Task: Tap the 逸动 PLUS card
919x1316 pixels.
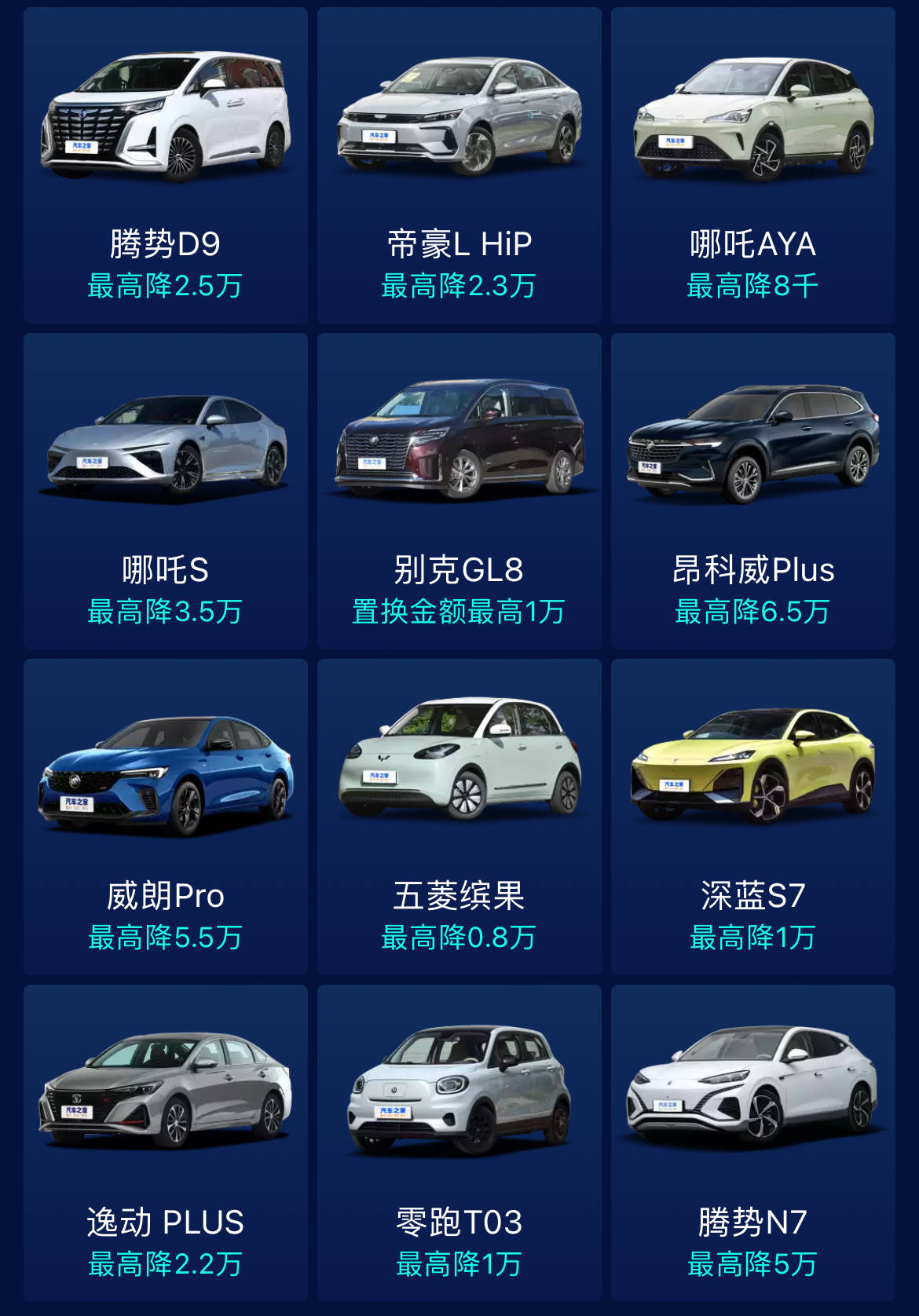Action: pos(165,1142)
